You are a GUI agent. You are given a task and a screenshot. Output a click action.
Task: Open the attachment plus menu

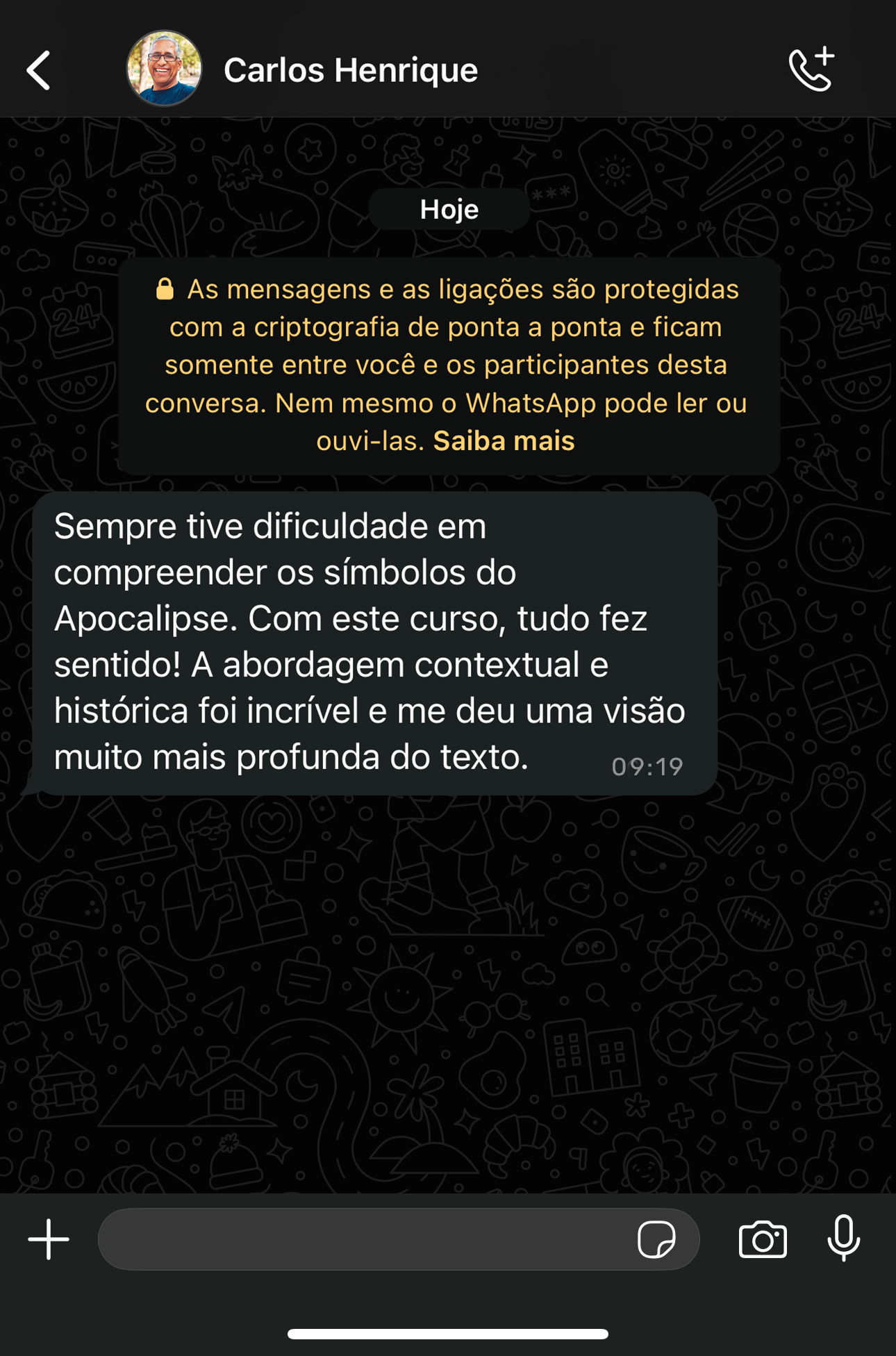click(49, 1239)
